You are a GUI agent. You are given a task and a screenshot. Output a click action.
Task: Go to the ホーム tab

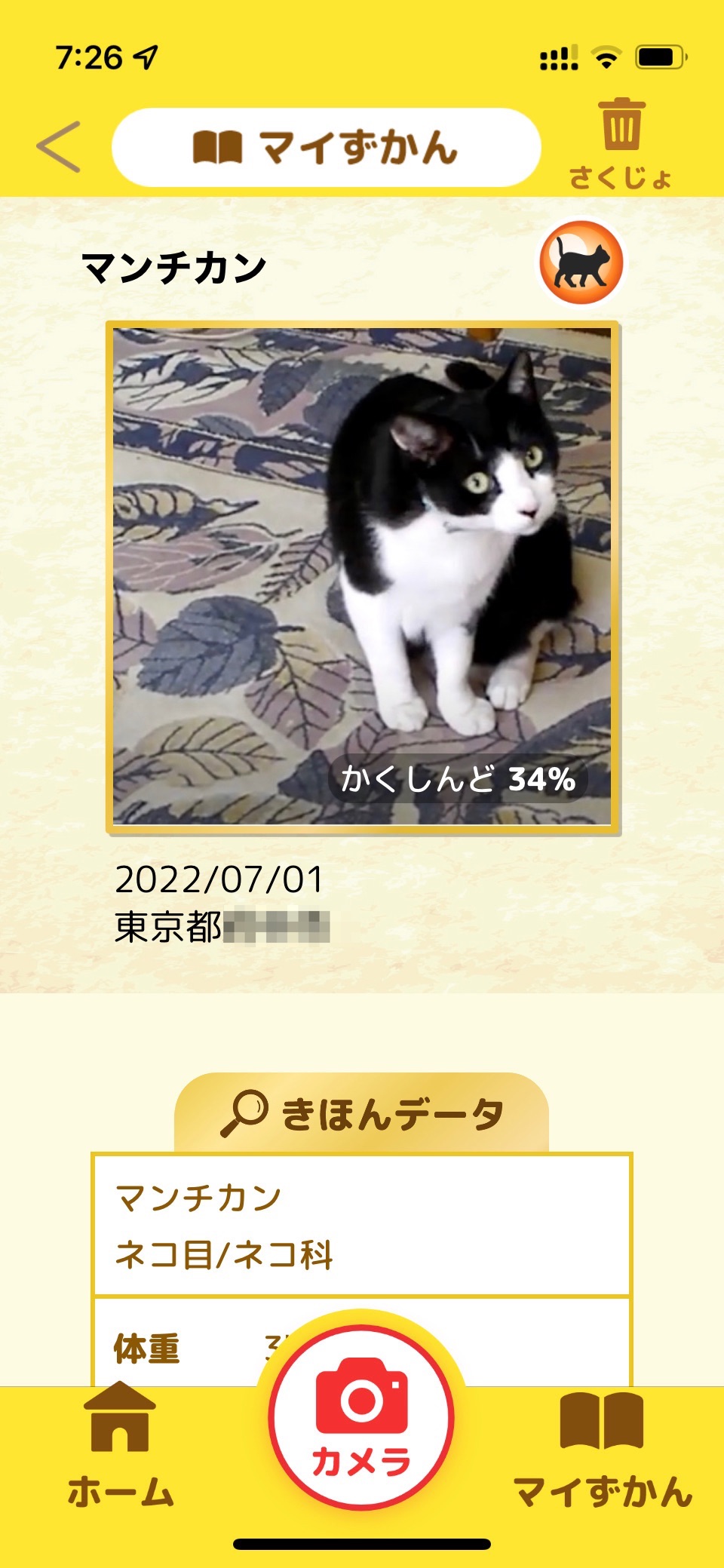(120, 1444)
